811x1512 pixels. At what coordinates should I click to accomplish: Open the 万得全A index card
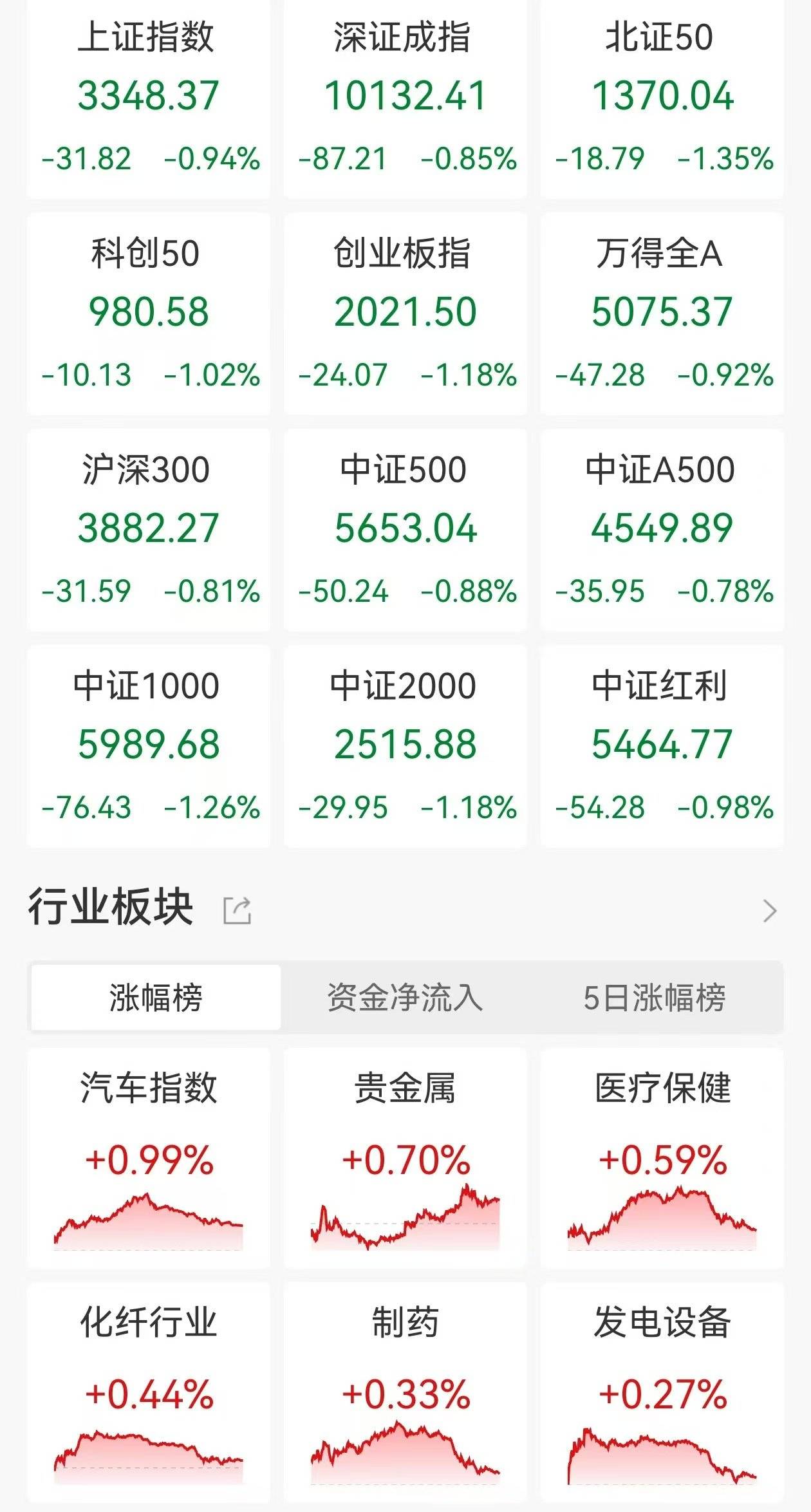[662, 313]
